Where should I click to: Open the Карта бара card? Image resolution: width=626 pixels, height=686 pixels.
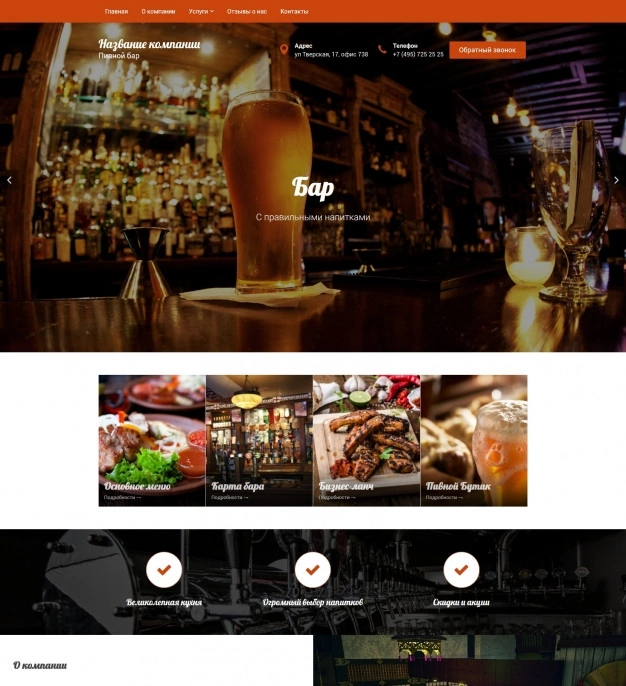259,440
